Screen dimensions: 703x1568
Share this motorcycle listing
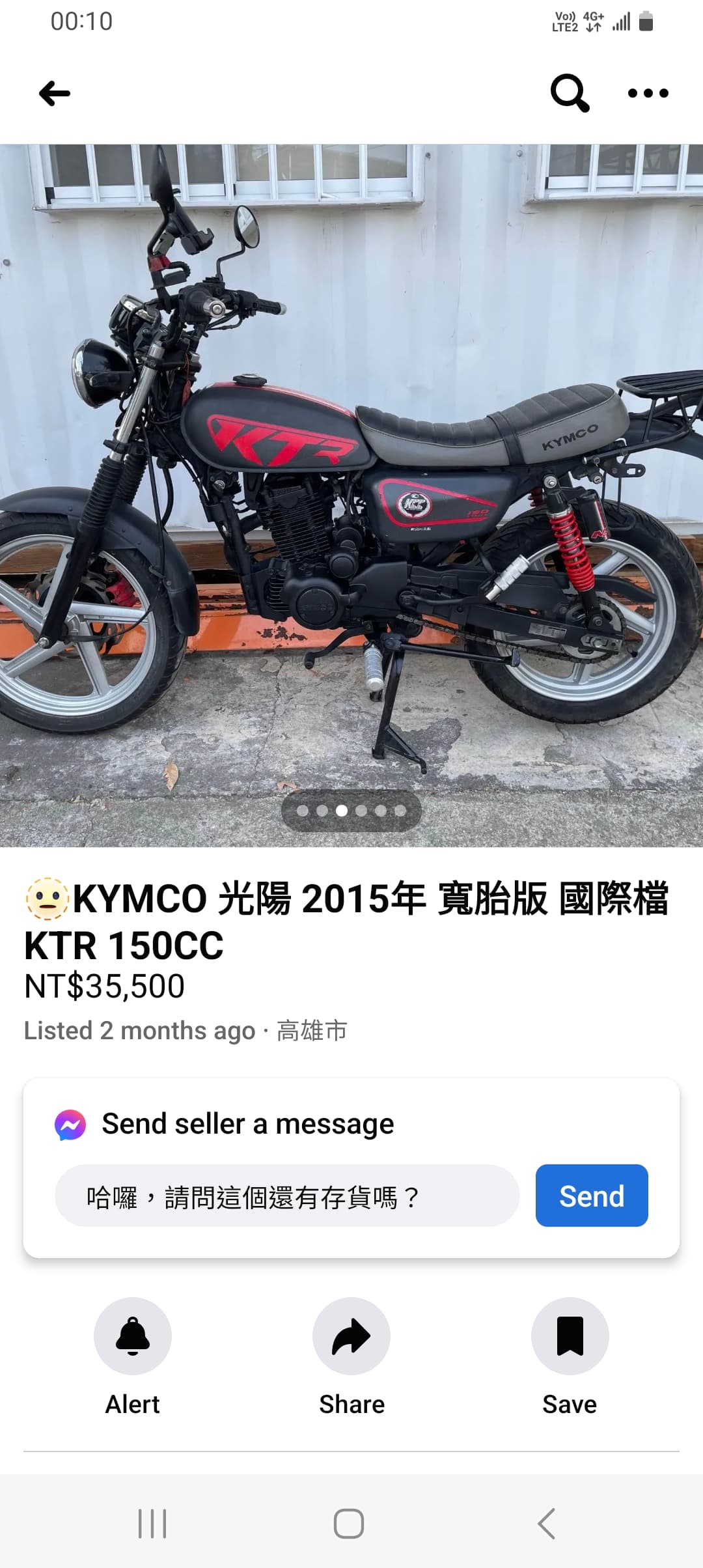click(351, 1336)
